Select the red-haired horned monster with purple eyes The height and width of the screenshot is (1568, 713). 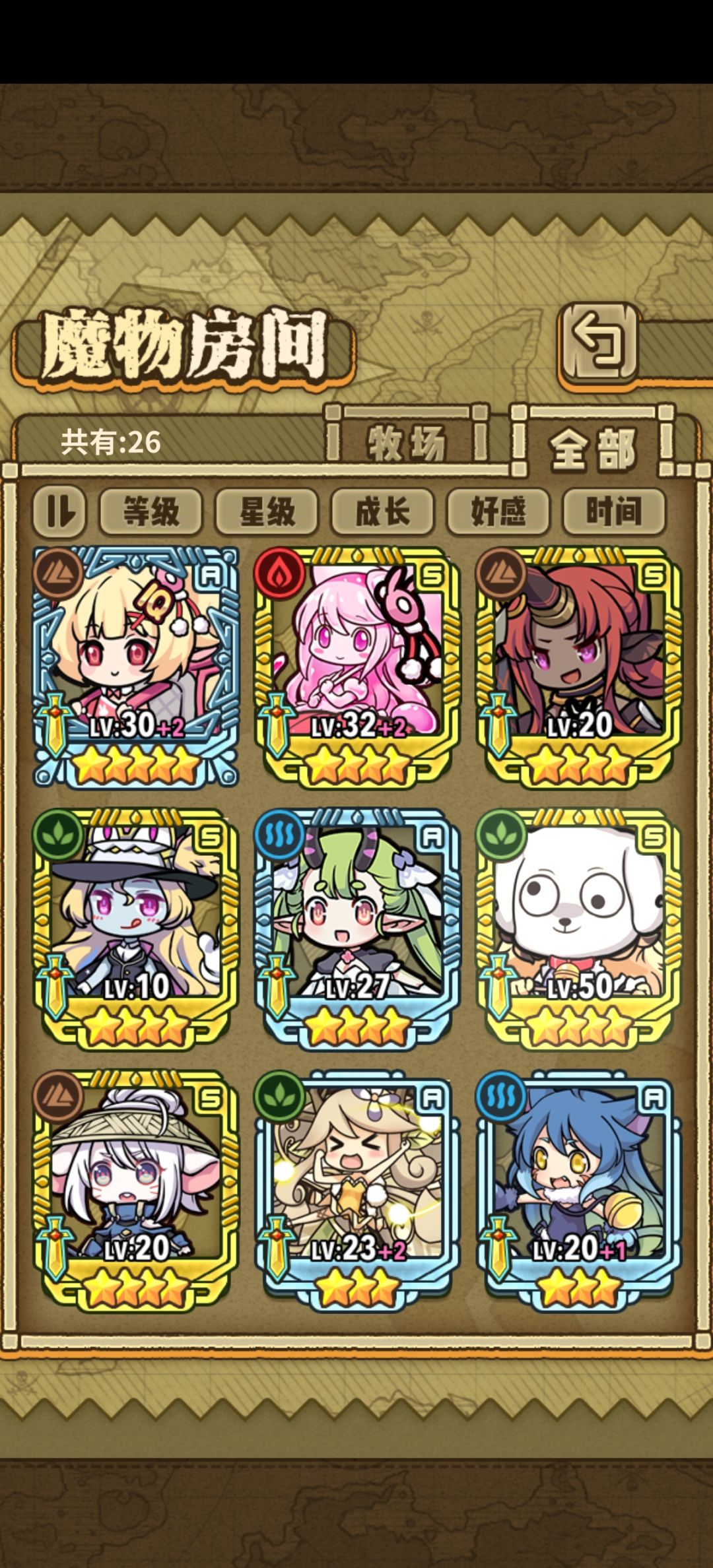coord(579,667)
